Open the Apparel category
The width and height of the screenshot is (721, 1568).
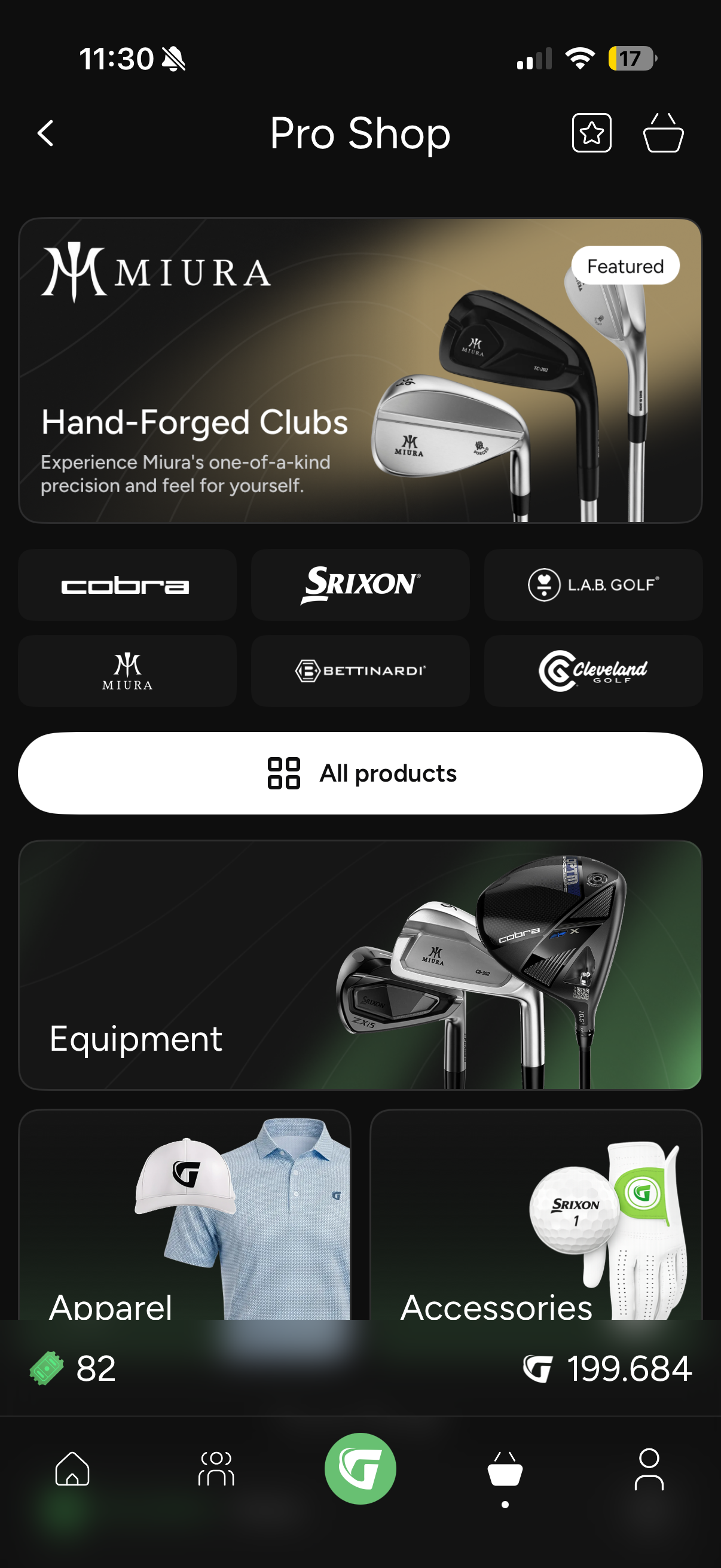184,1215
